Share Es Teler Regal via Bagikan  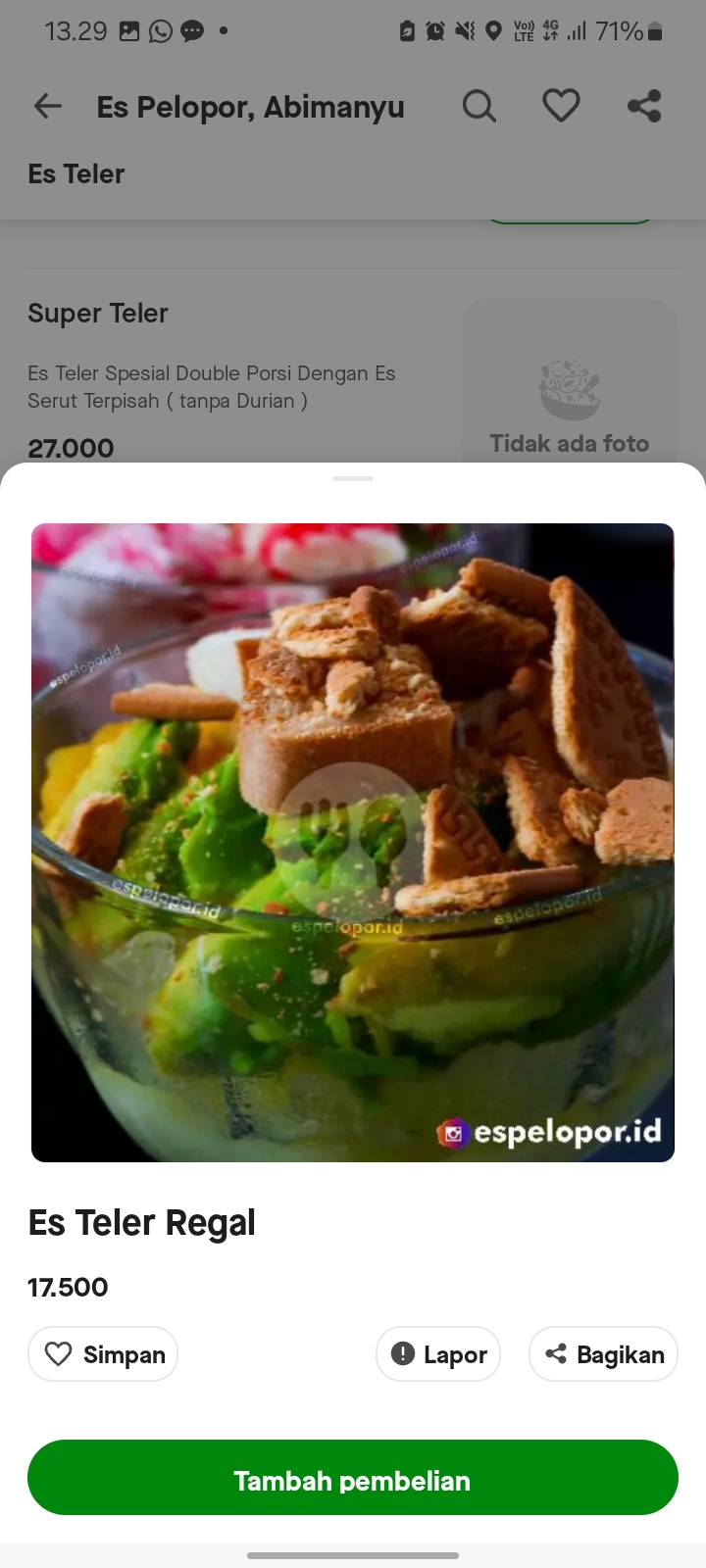point(603,1354)
